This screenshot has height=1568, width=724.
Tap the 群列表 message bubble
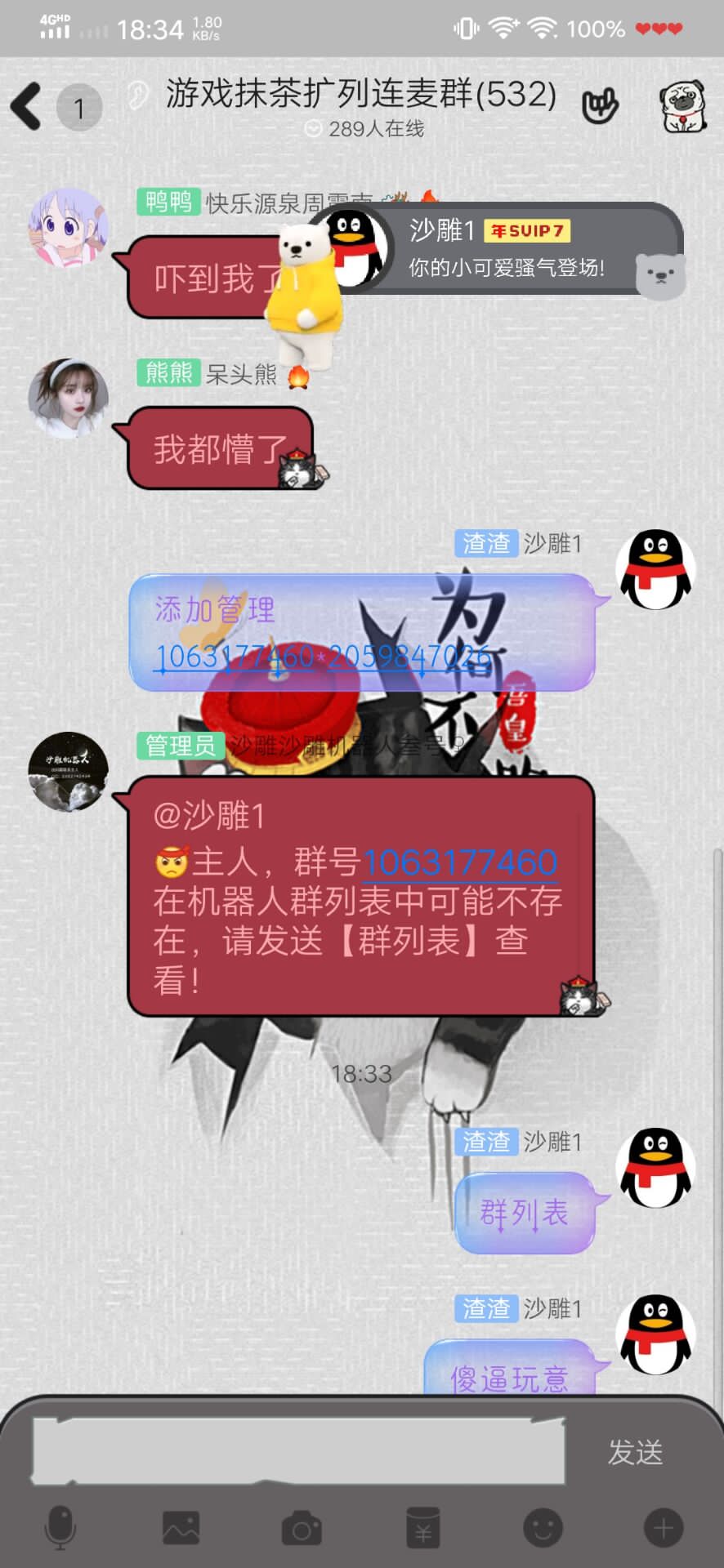pos(524,1213)
